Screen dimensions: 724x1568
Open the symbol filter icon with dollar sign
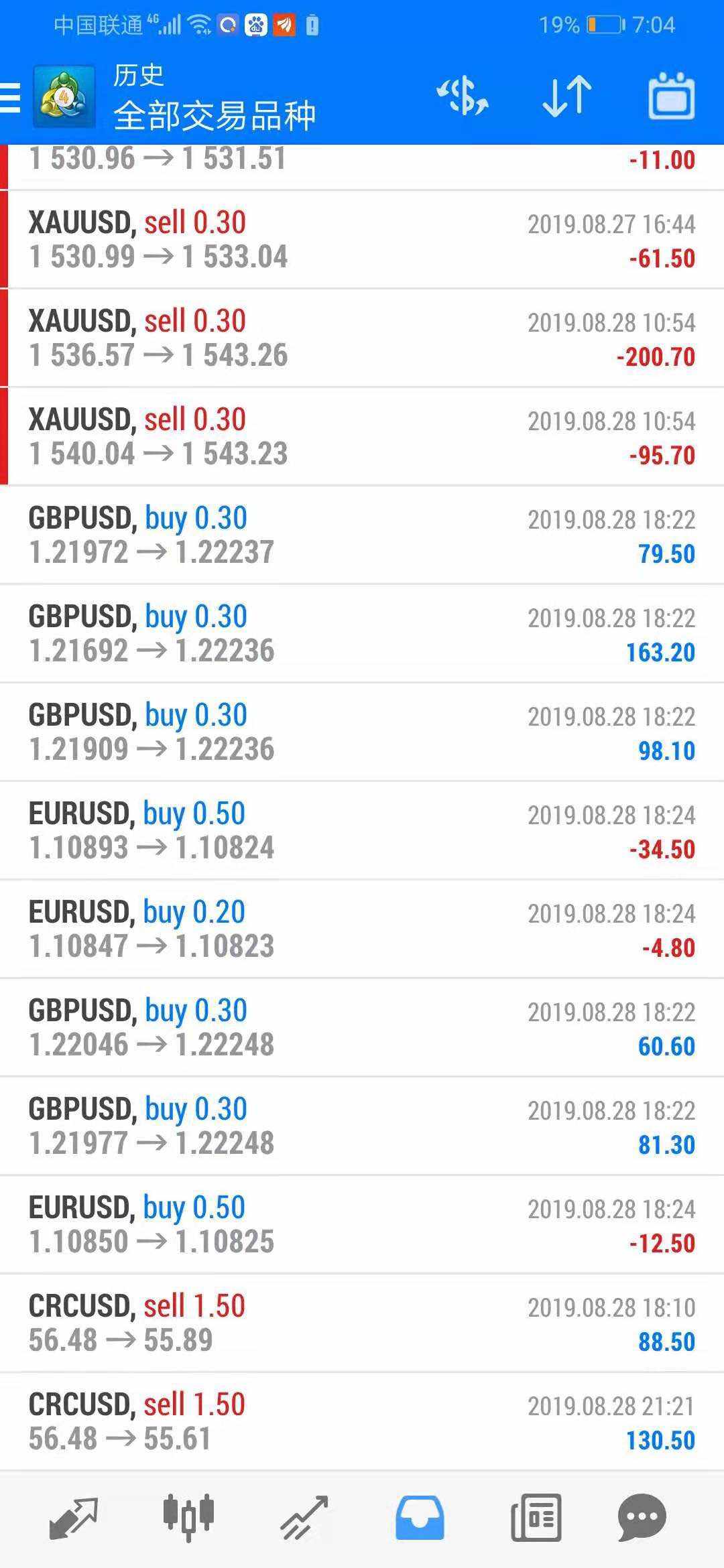(463, 96)
